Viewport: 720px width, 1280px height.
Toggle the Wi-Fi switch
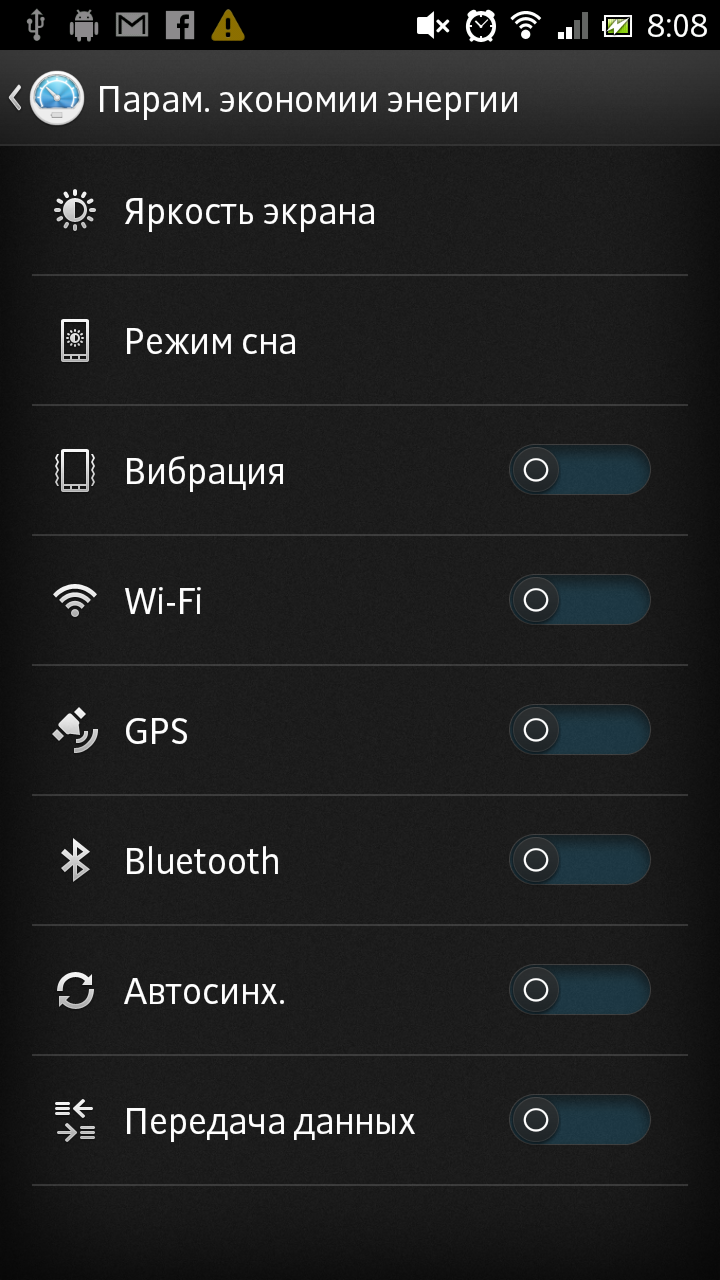580,600
